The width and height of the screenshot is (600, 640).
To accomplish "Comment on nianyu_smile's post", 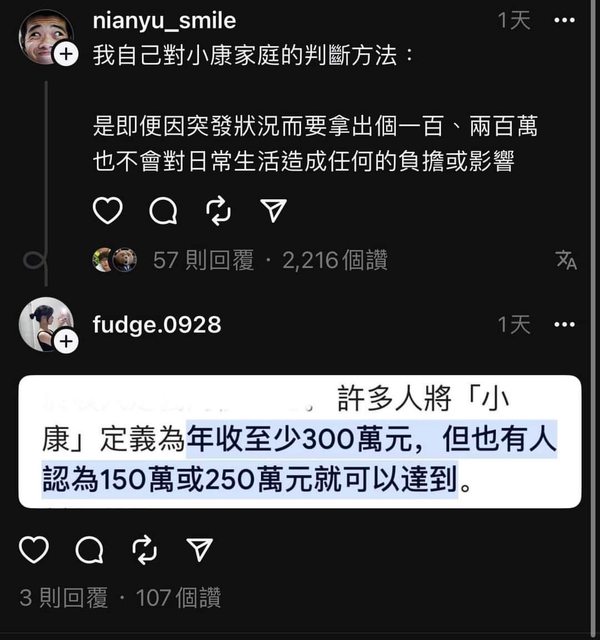I will (163, 209).
